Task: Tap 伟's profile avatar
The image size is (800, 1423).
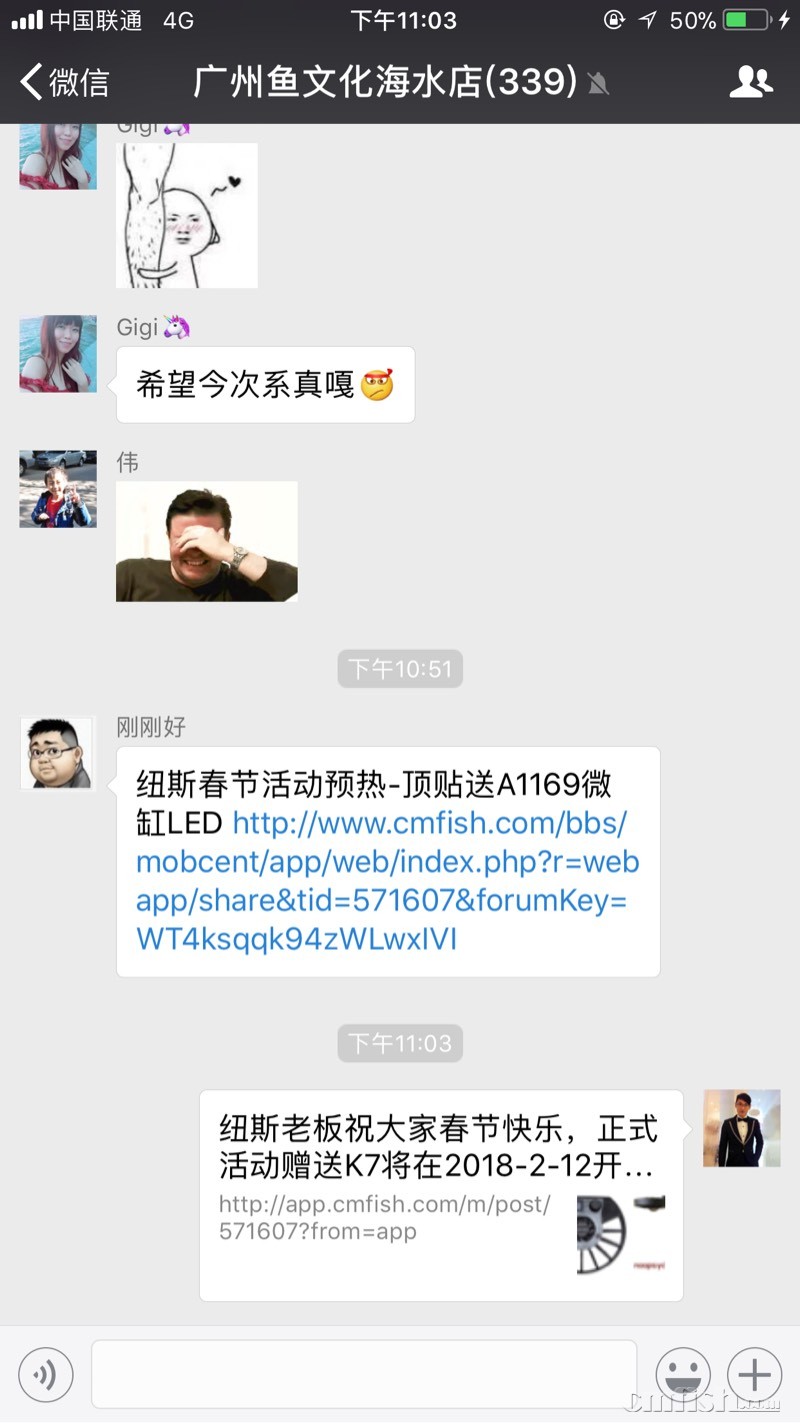Action: pos(58,489)
